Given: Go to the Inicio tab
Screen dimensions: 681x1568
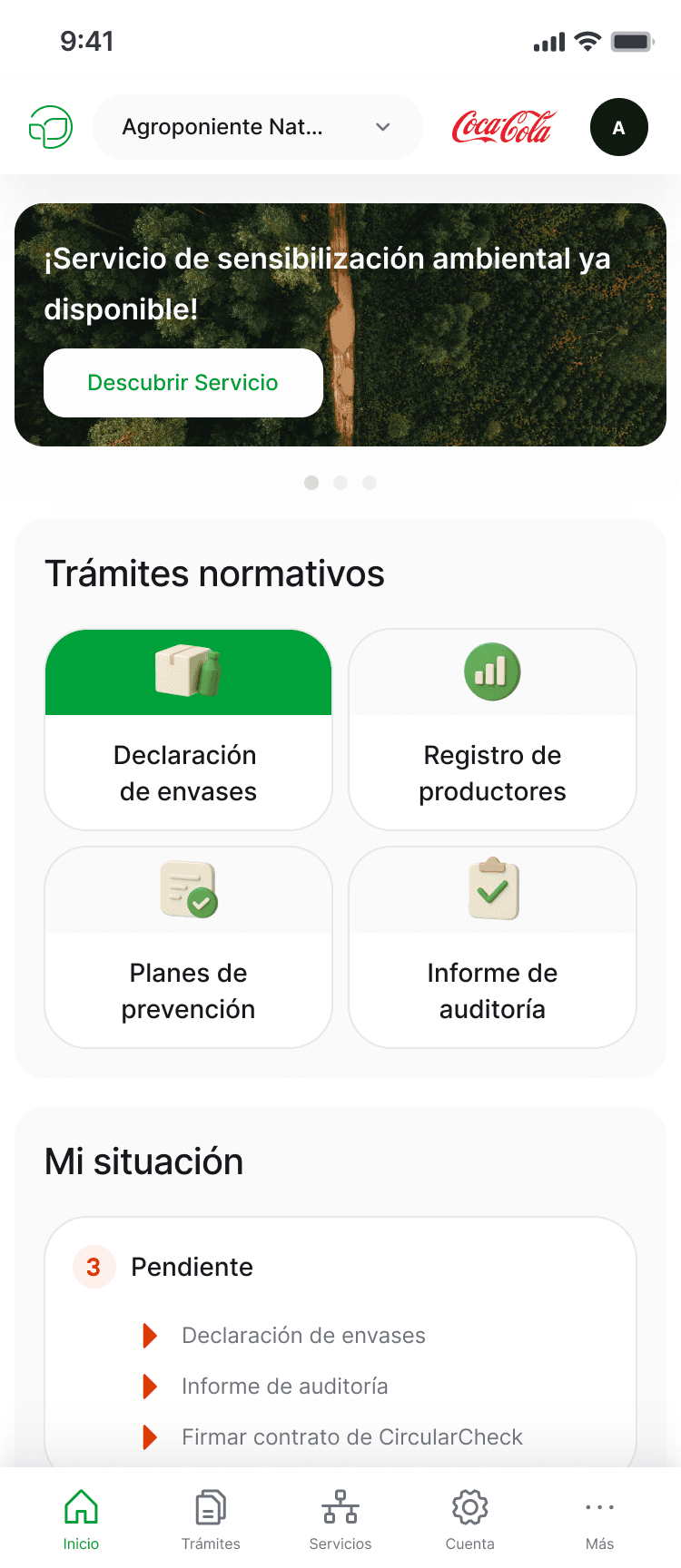Looking at the screenshot, I should [81, 1519].
